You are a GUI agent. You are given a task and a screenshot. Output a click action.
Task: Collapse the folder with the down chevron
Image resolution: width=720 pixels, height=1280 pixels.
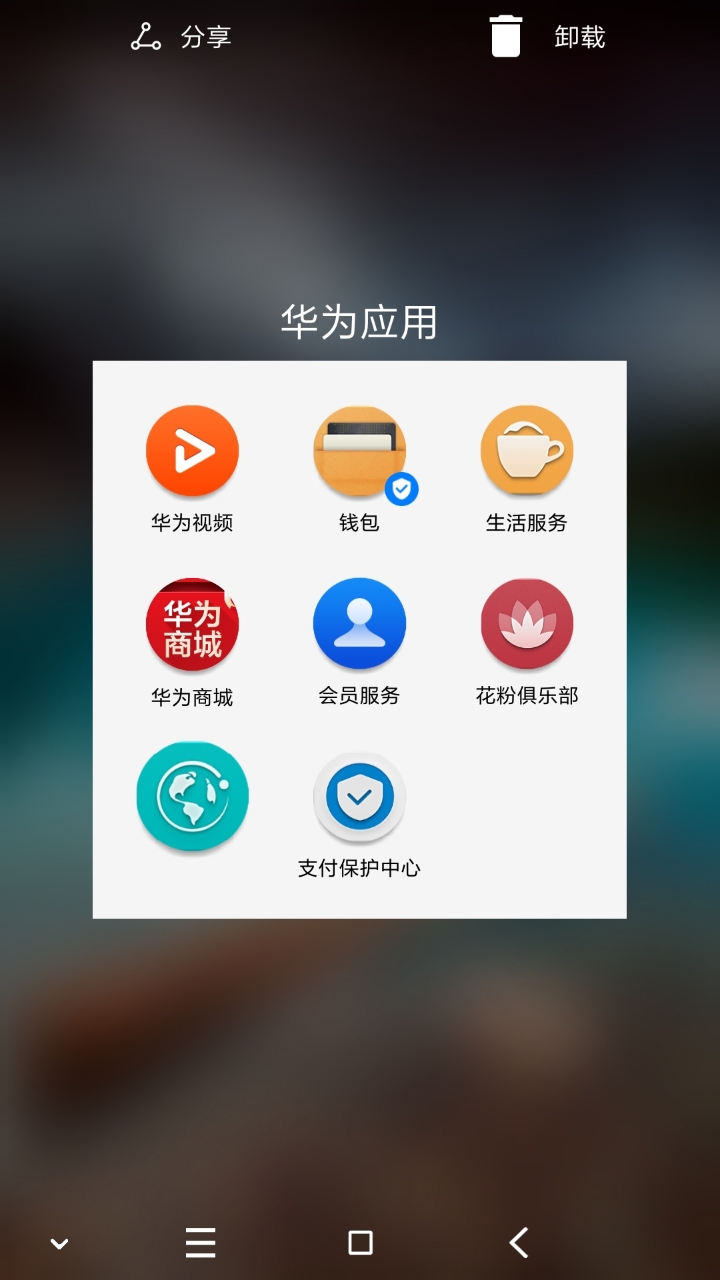point(58,1243)
